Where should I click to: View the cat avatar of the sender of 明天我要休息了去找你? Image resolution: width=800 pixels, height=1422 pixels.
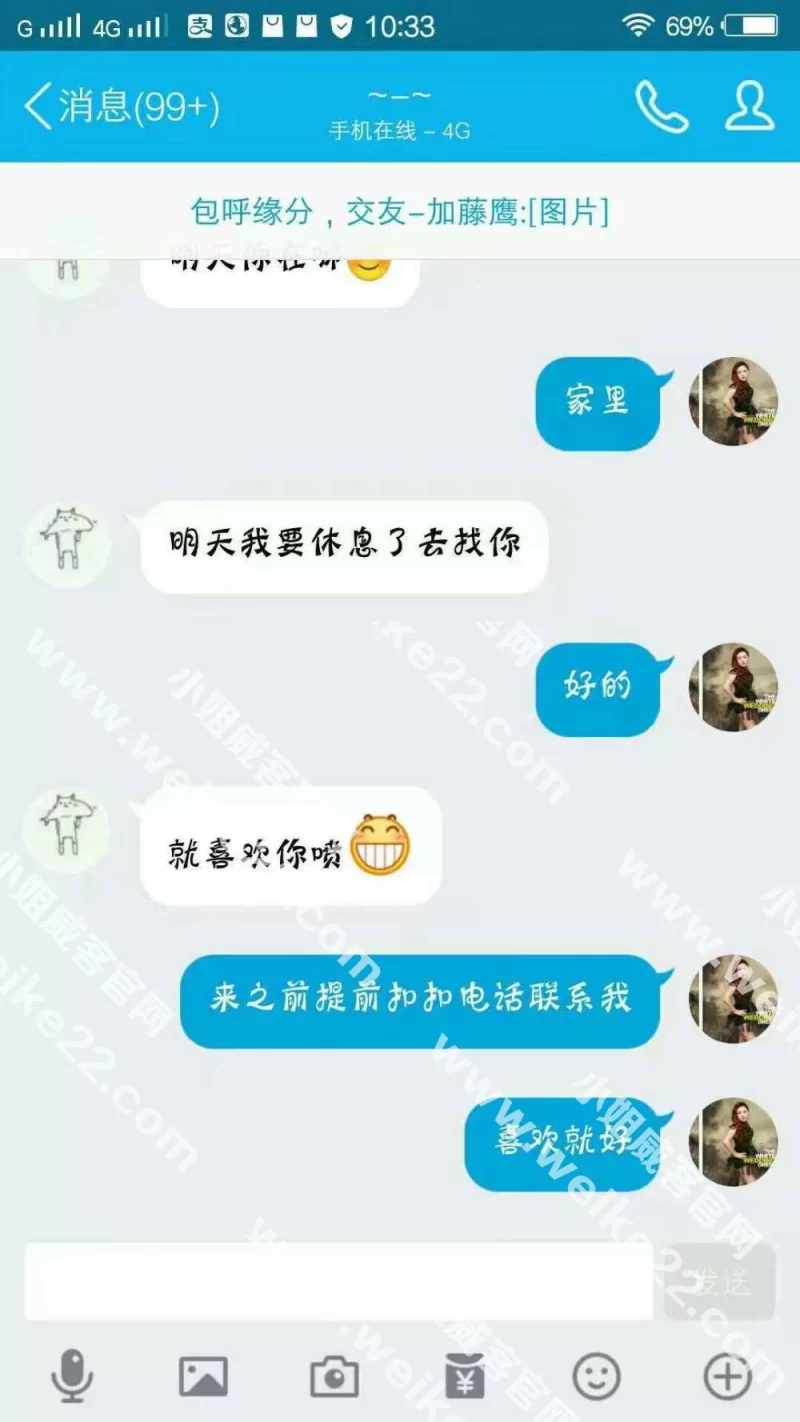click(68, 544)
